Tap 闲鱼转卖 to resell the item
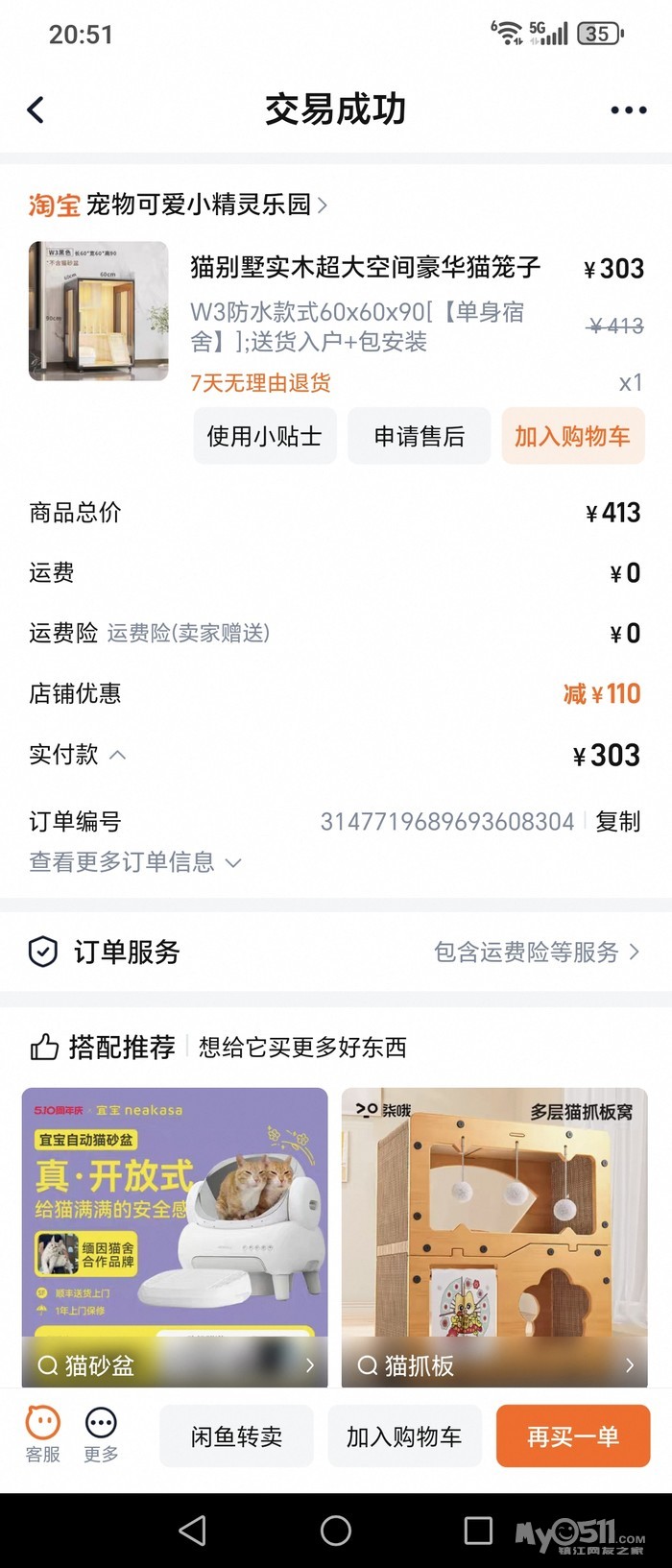Screen dimensions: 672x1568 point(236,1436)
